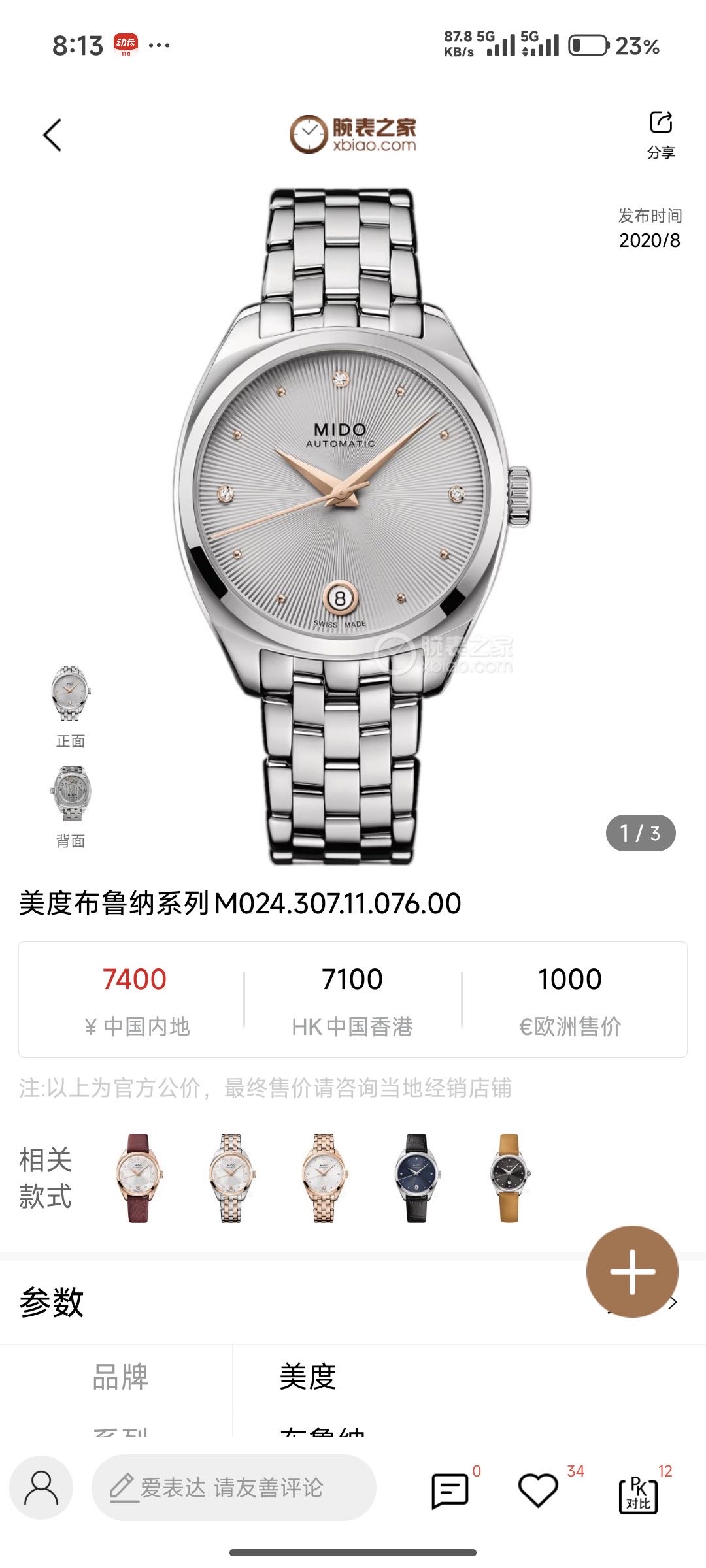Open the related watch with burgundy strap
This screenshot has width=706, height=1568.
coord(138,1178)
